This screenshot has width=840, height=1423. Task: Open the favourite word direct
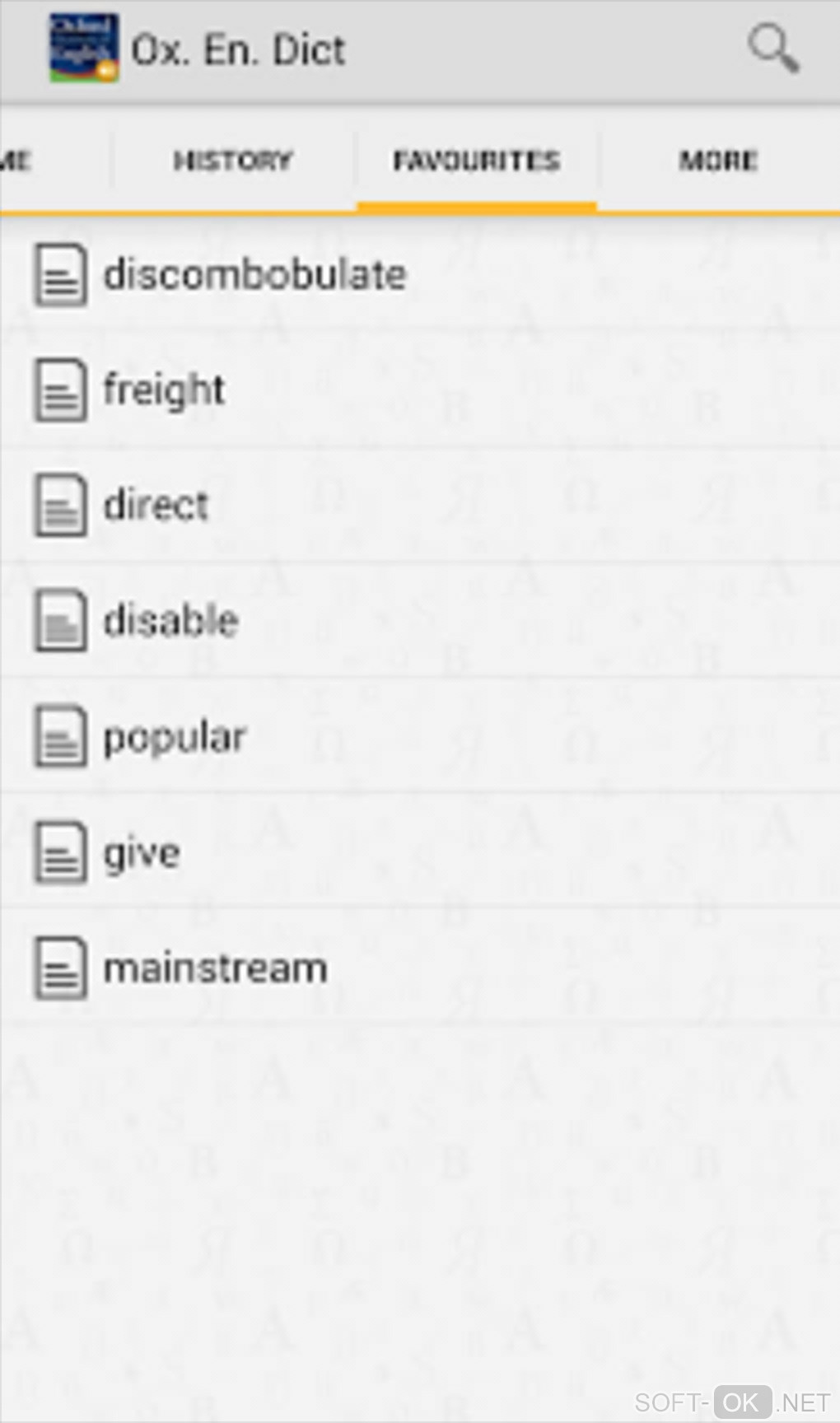pos(156,505)
